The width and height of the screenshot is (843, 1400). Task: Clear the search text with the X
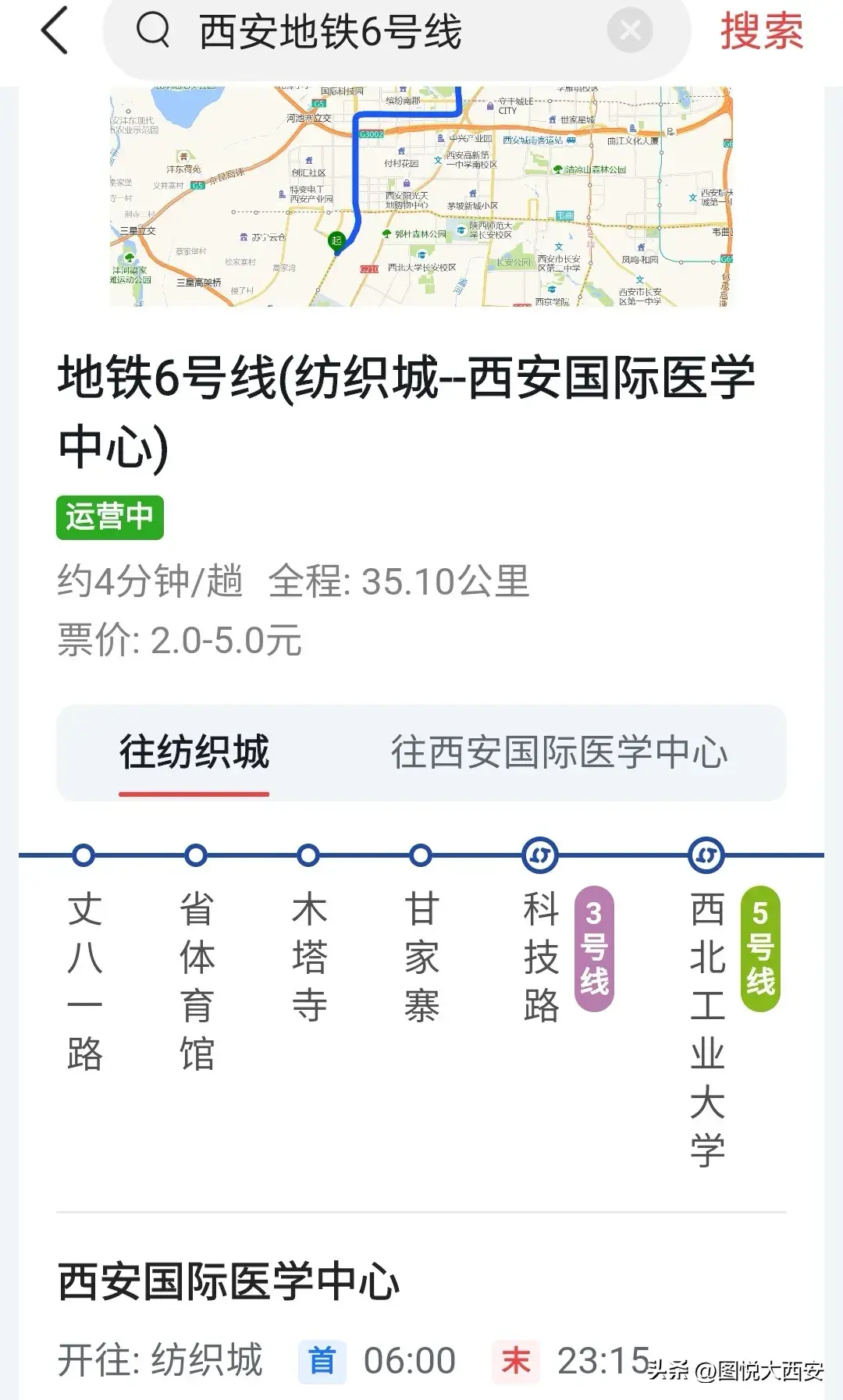630,31
